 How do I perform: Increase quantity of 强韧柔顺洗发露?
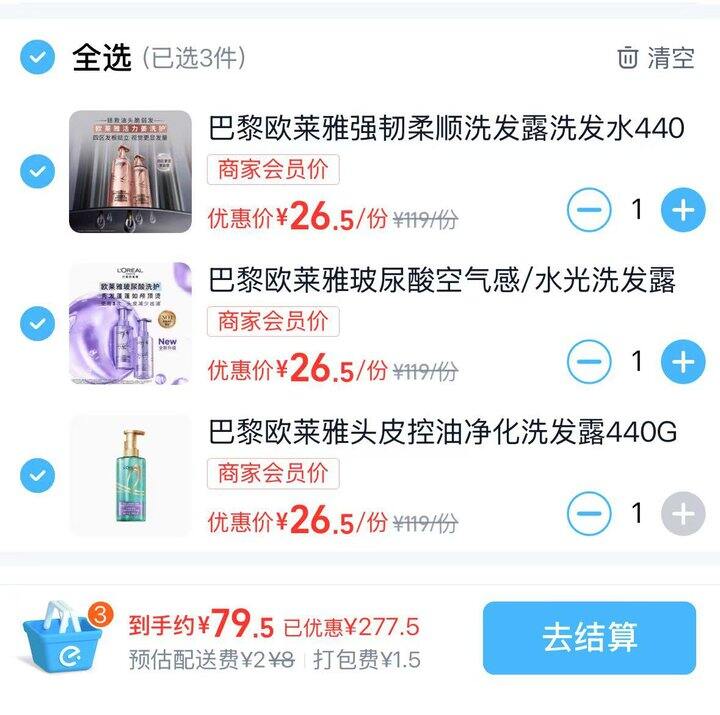[x=683, y=210]
